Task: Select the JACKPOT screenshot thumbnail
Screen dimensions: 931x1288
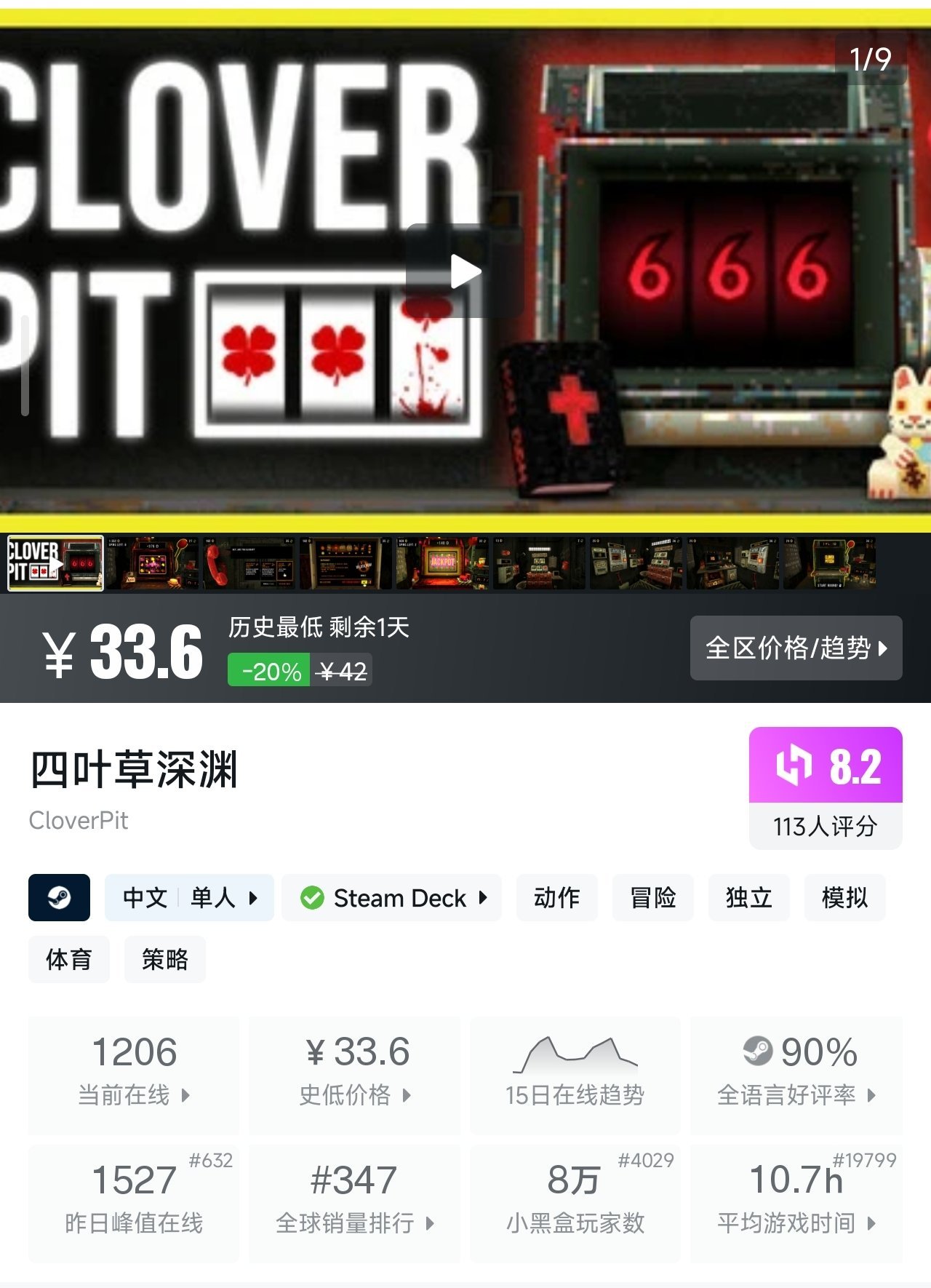Action: [442, 563]
